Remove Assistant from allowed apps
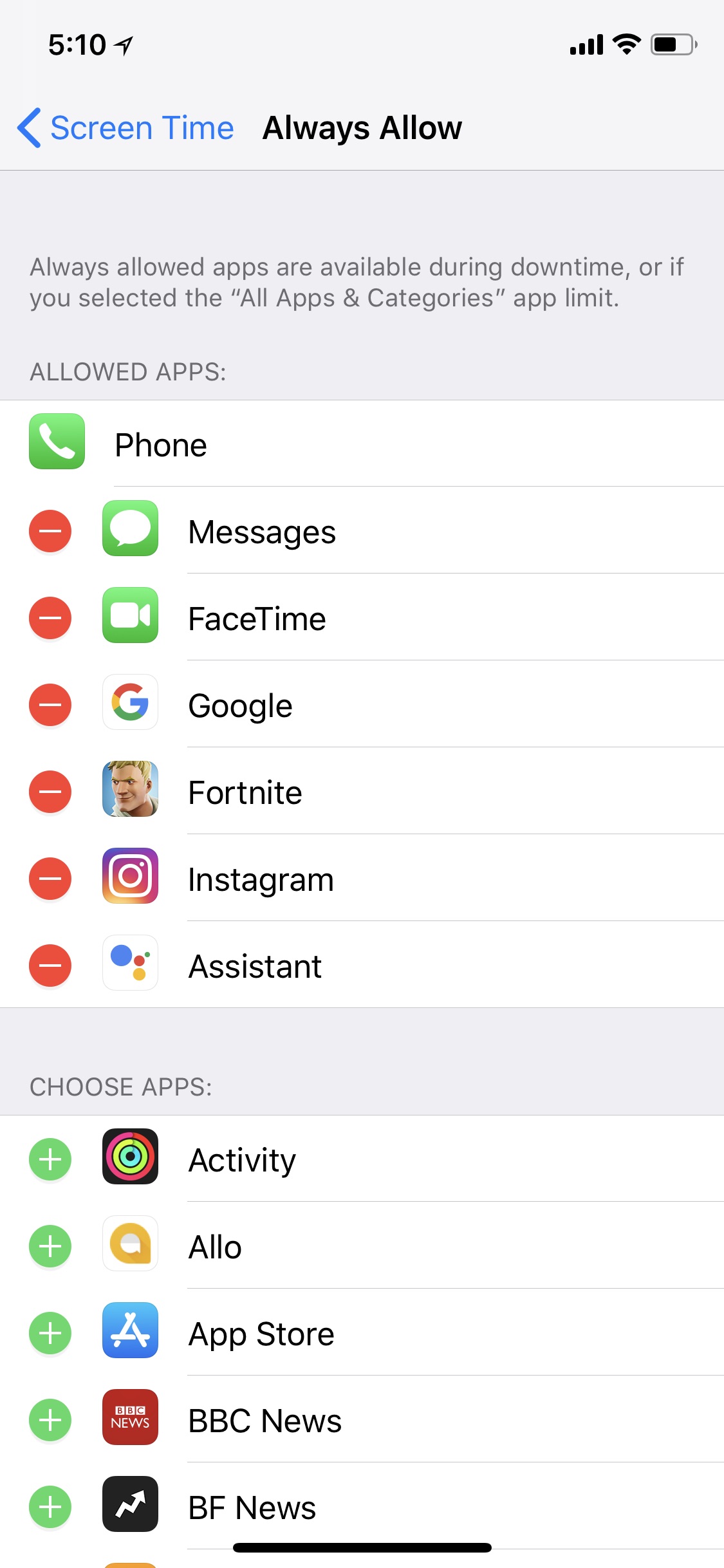This screenshot has width=724, height=1568. point(50,966)
